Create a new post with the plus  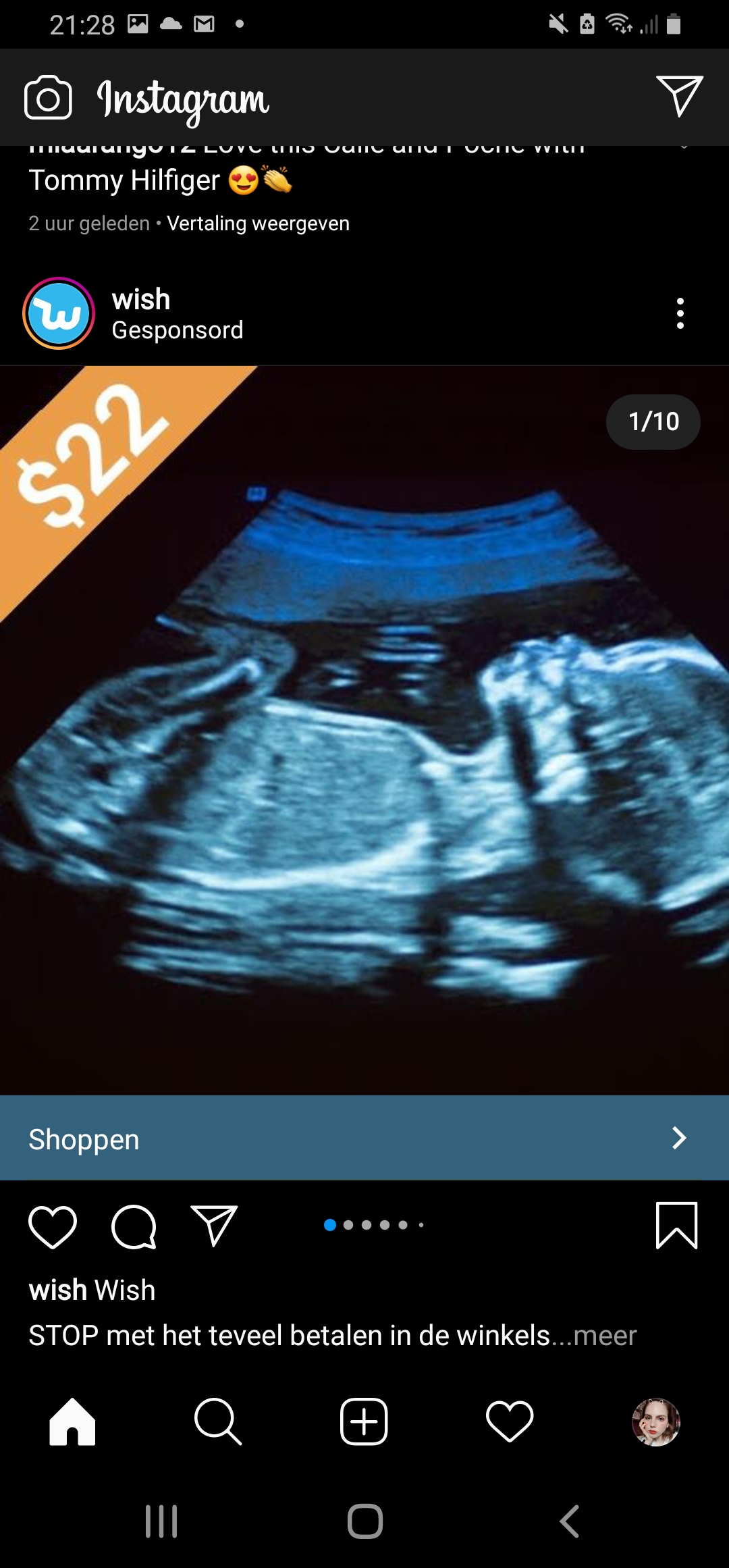coord(364,1421)
